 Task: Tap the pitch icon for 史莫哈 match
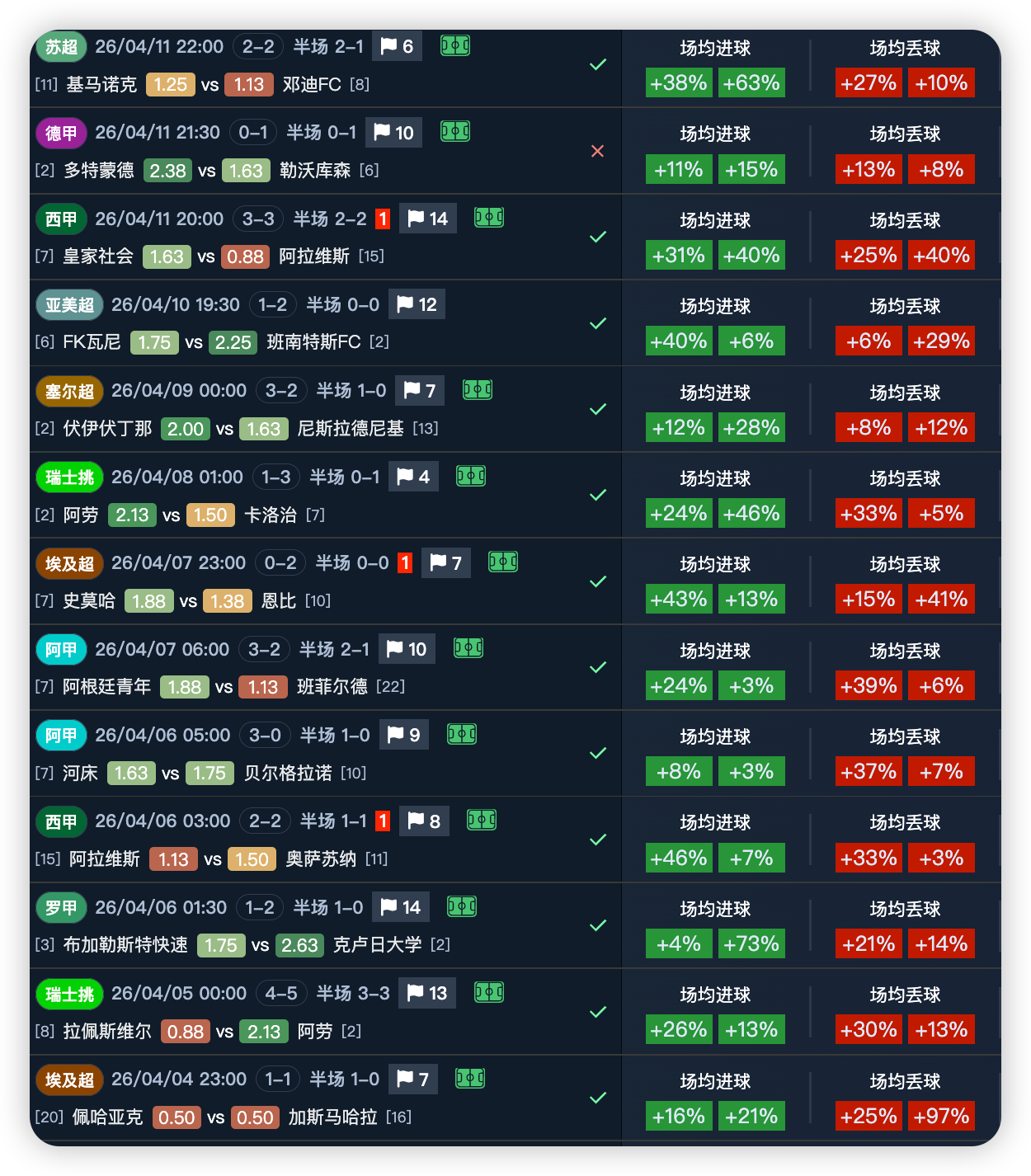click(x=503, y=562)
